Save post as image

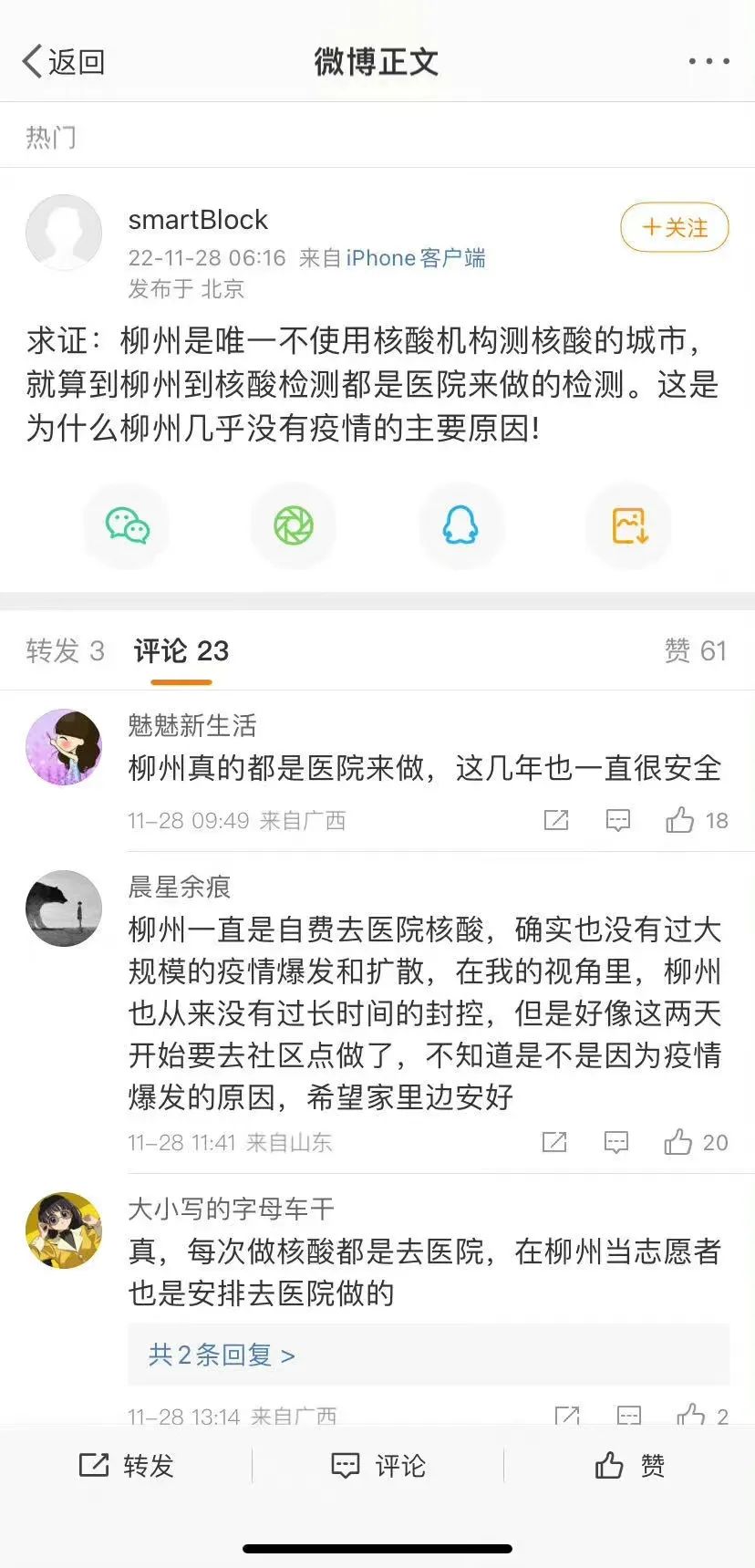(x=629, y=526)
